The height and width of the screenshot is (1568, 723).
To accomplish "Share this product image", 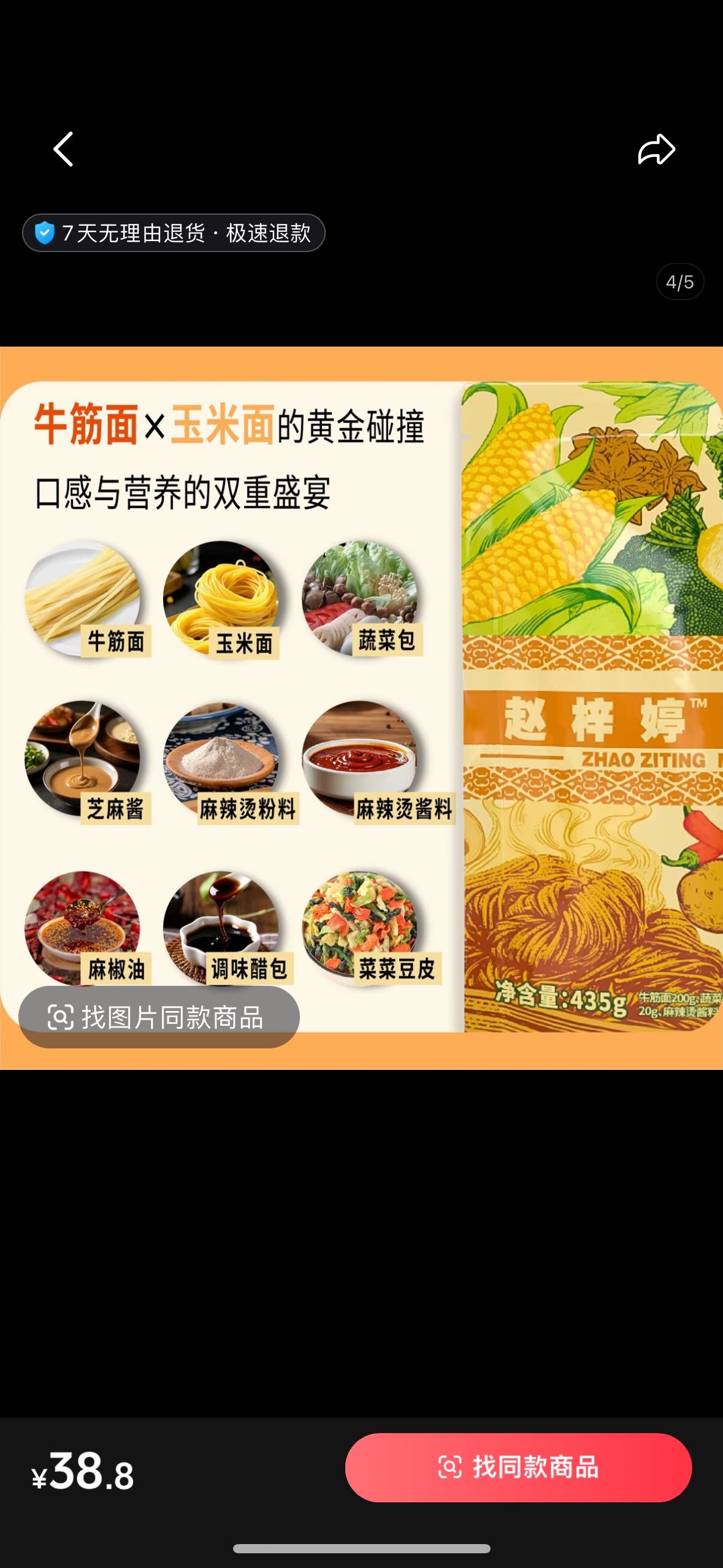I will [x=656, y=149].
